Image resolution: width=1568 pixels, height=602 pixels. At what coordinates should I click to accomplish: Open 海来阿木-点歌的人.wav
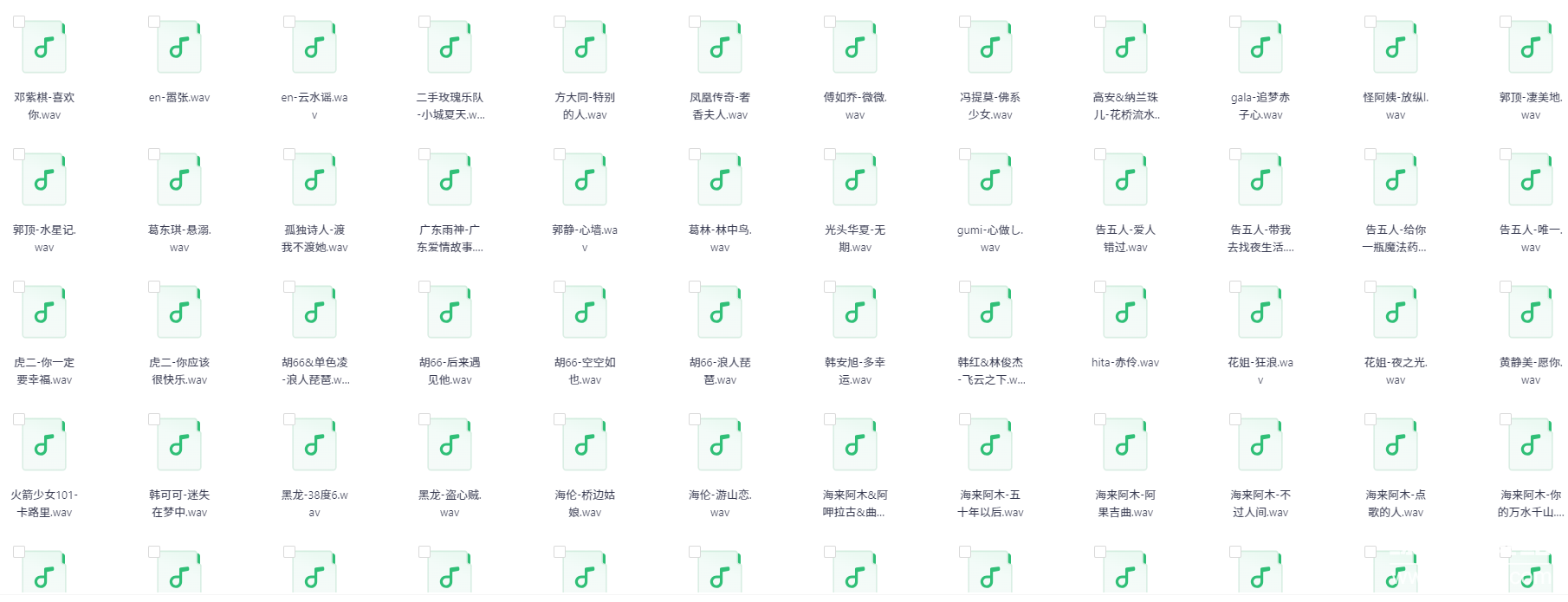pos(1396,446)
